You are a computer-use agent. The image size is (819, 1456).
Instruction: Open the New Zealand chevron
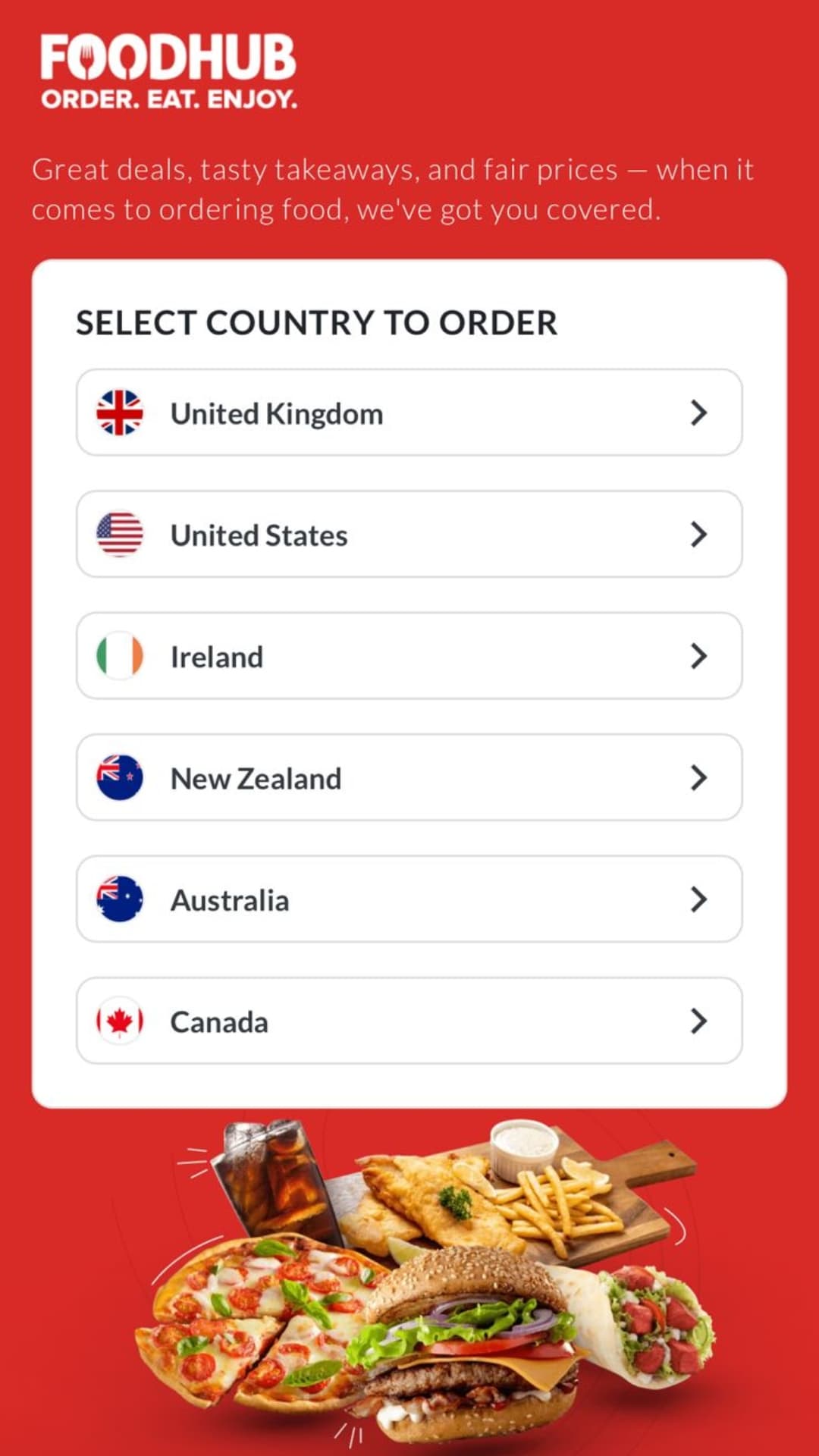click(x=698, y=777)
